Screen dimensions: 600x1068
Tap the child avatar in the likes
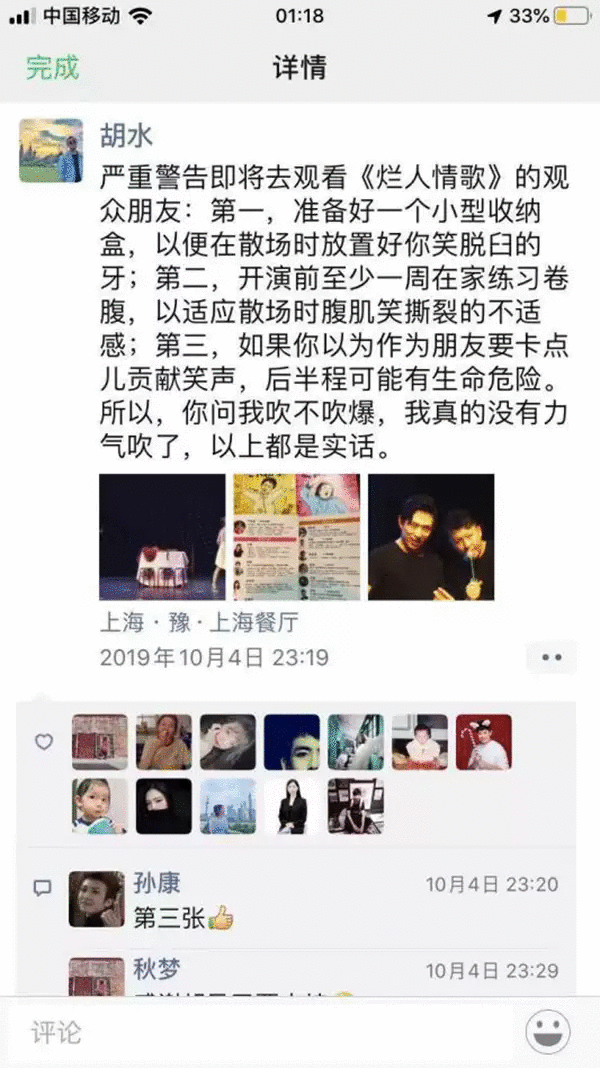coord(100,806)
